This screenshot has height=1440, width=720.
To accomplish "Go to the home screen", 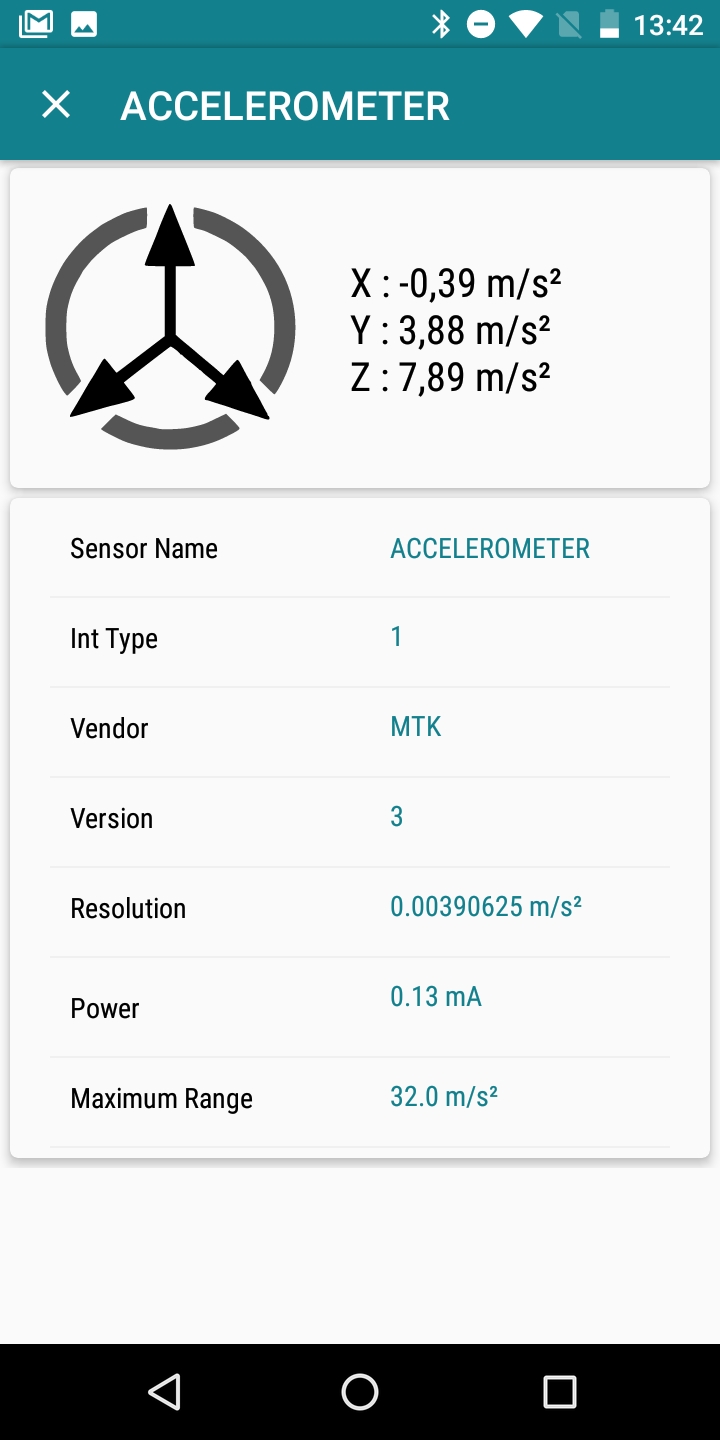I will [x=360, y=1391].
